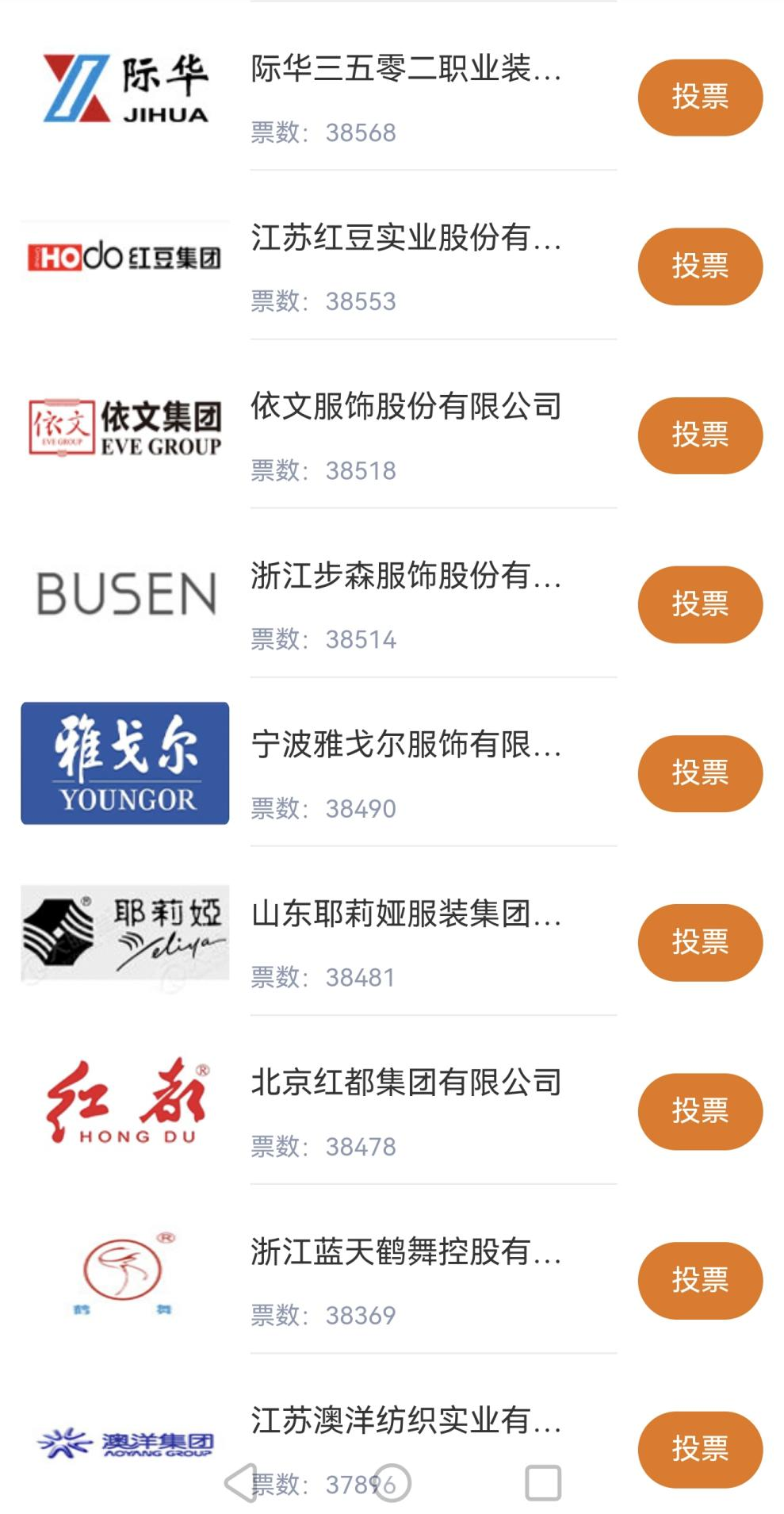Viewport: 784px width, 1514px height.
Task: Vote for 山东耶莉娅服装集团
Action: tap(699, 942)
